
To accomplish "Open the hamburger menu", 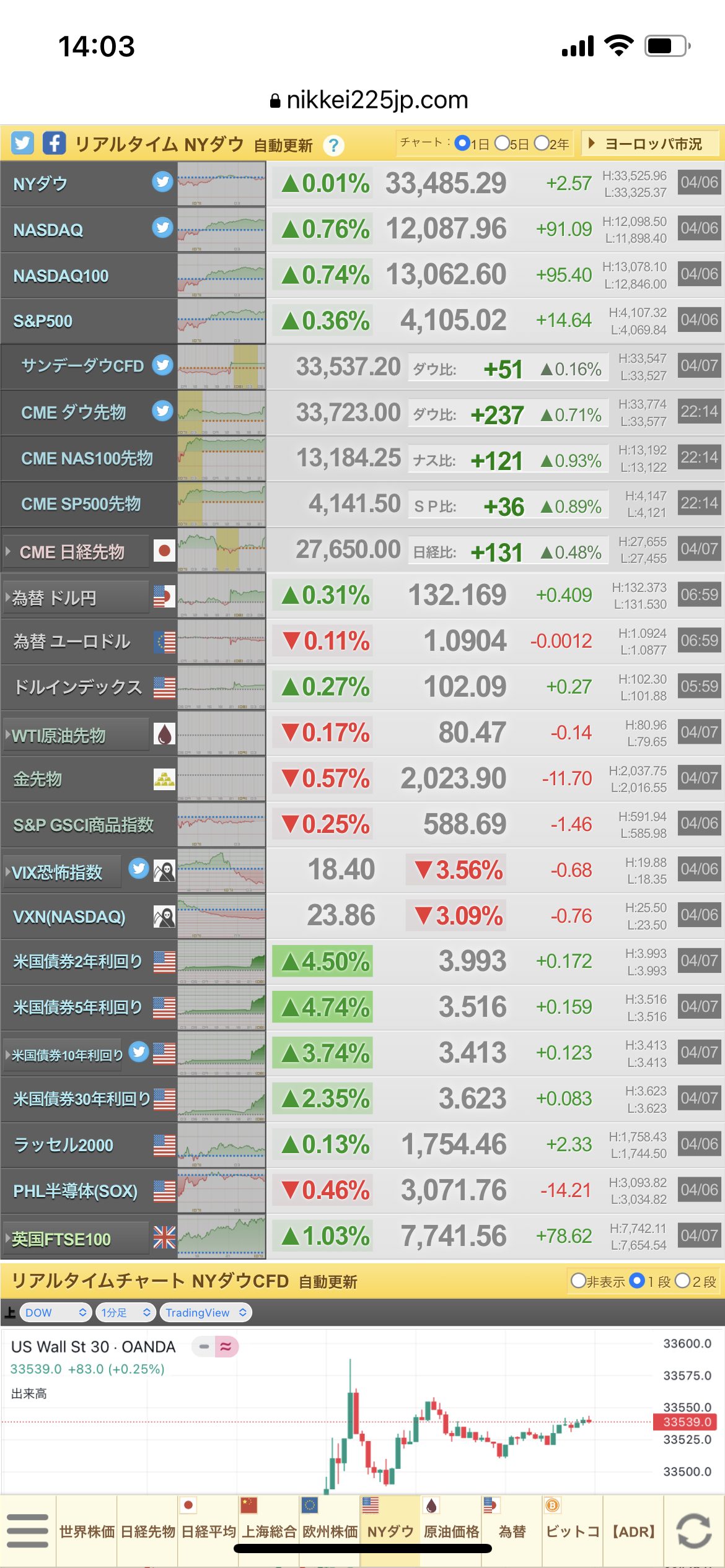I will click(27, 1531).
